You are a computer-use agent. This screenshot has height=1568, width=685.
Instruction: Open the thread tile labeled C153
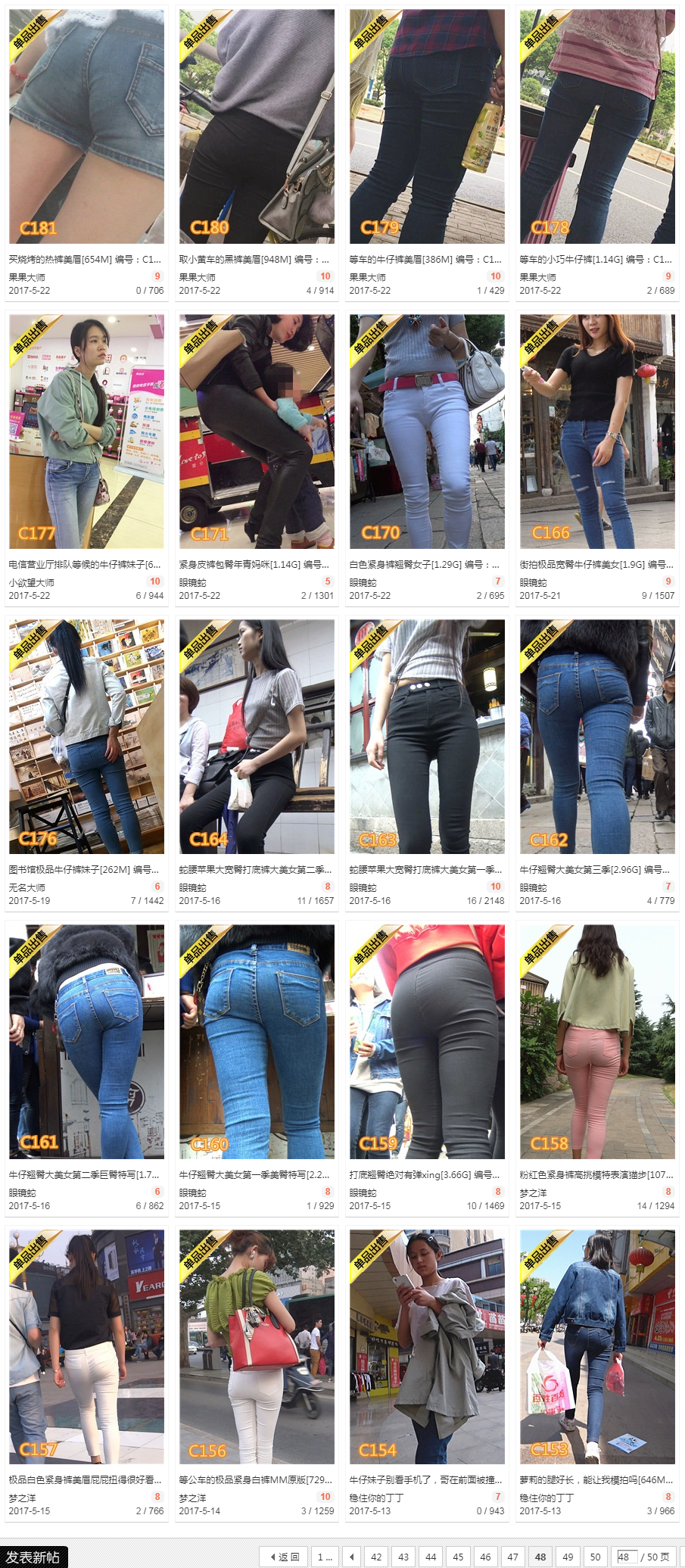click(597, 1346)
